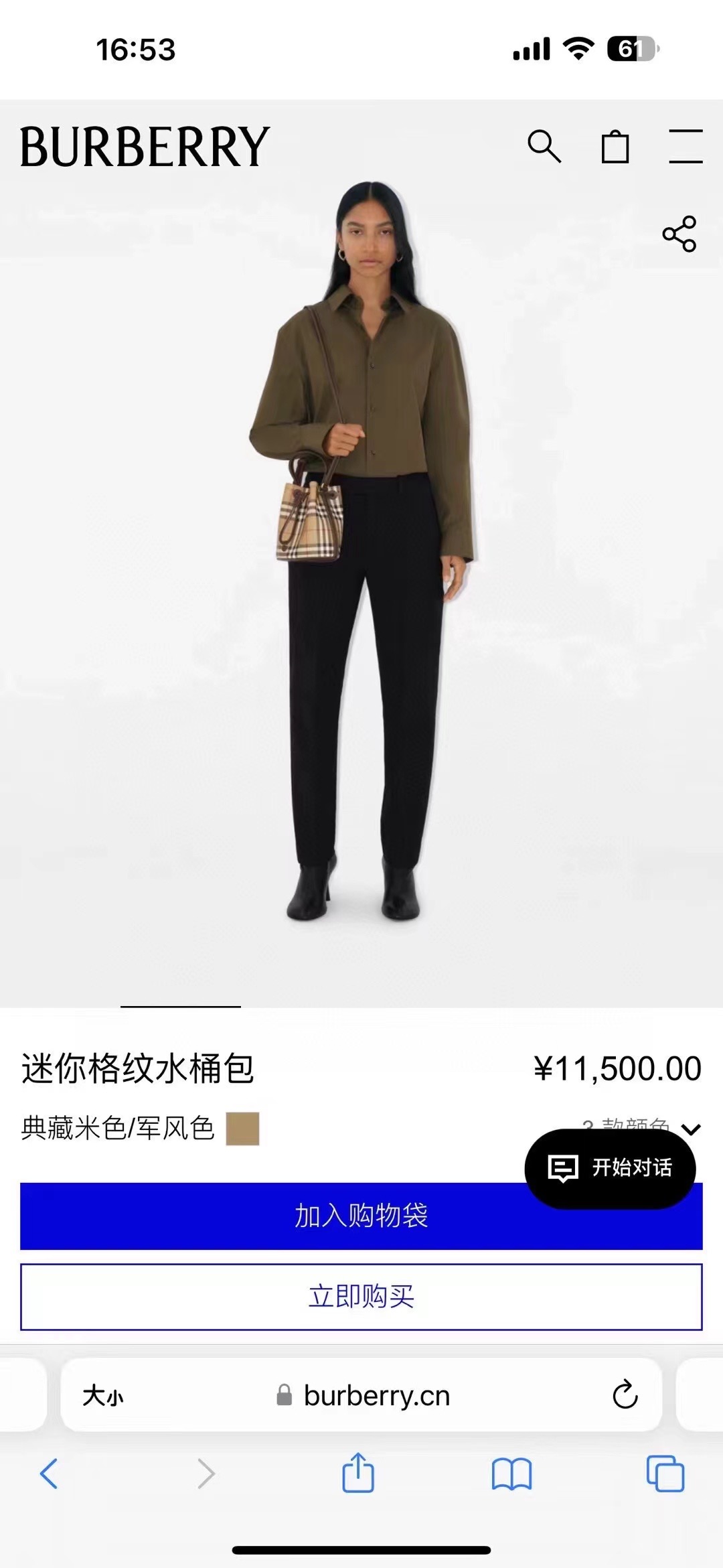
Task: Open the 大小 page text size menu
Action: point(102,1395)
